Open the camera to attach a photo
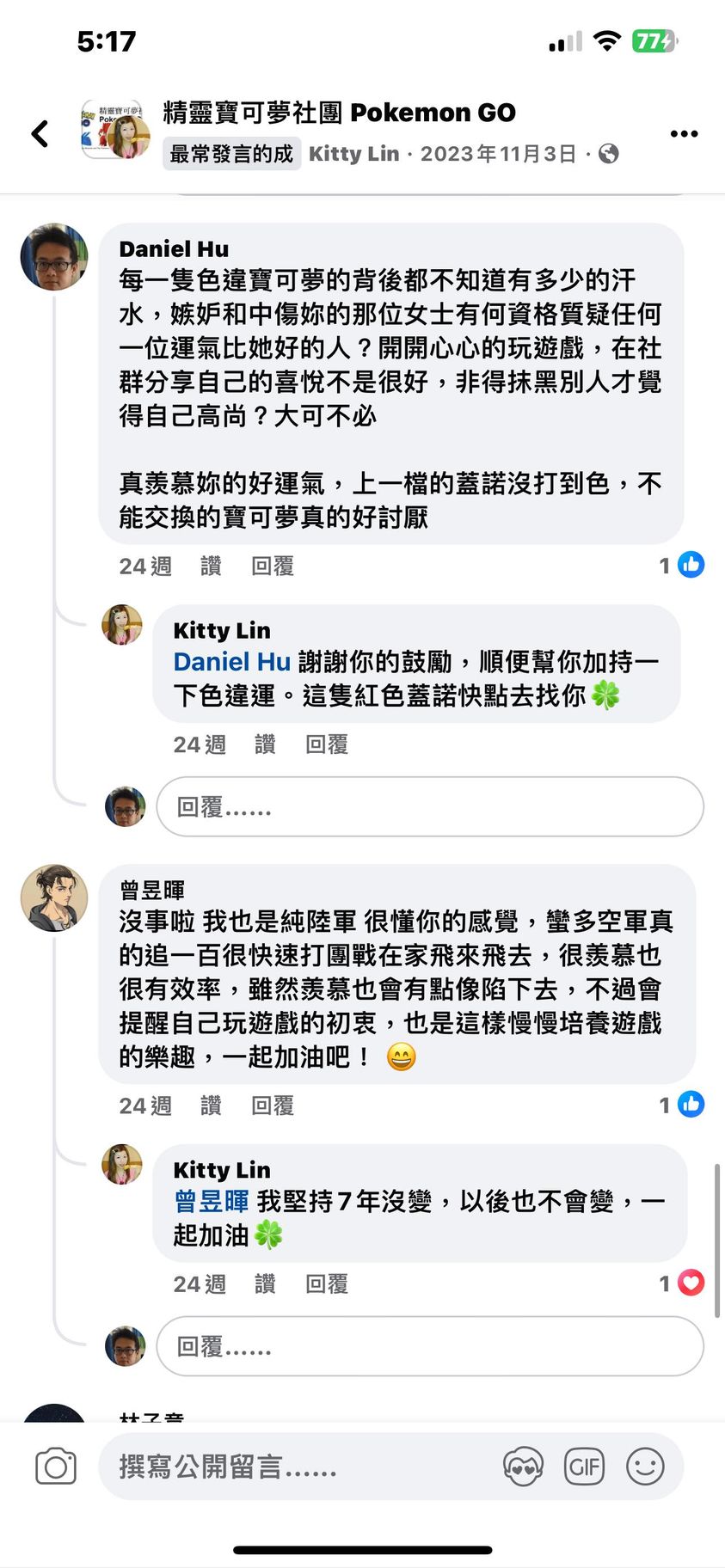Screen dimensions: 725x1568 (x=56, y=1467)
